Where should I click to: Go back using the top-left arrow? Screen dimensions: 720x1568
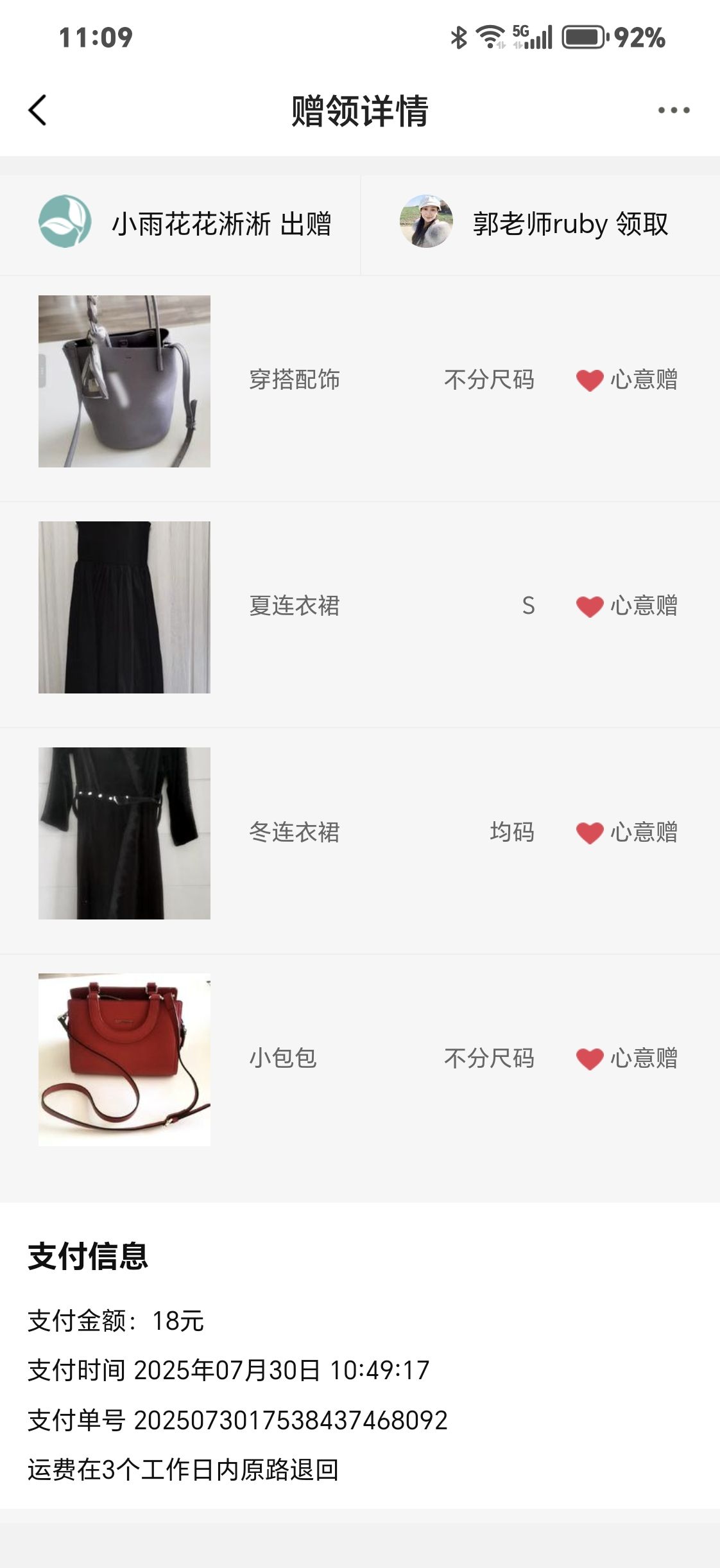(x=38, y=110)
